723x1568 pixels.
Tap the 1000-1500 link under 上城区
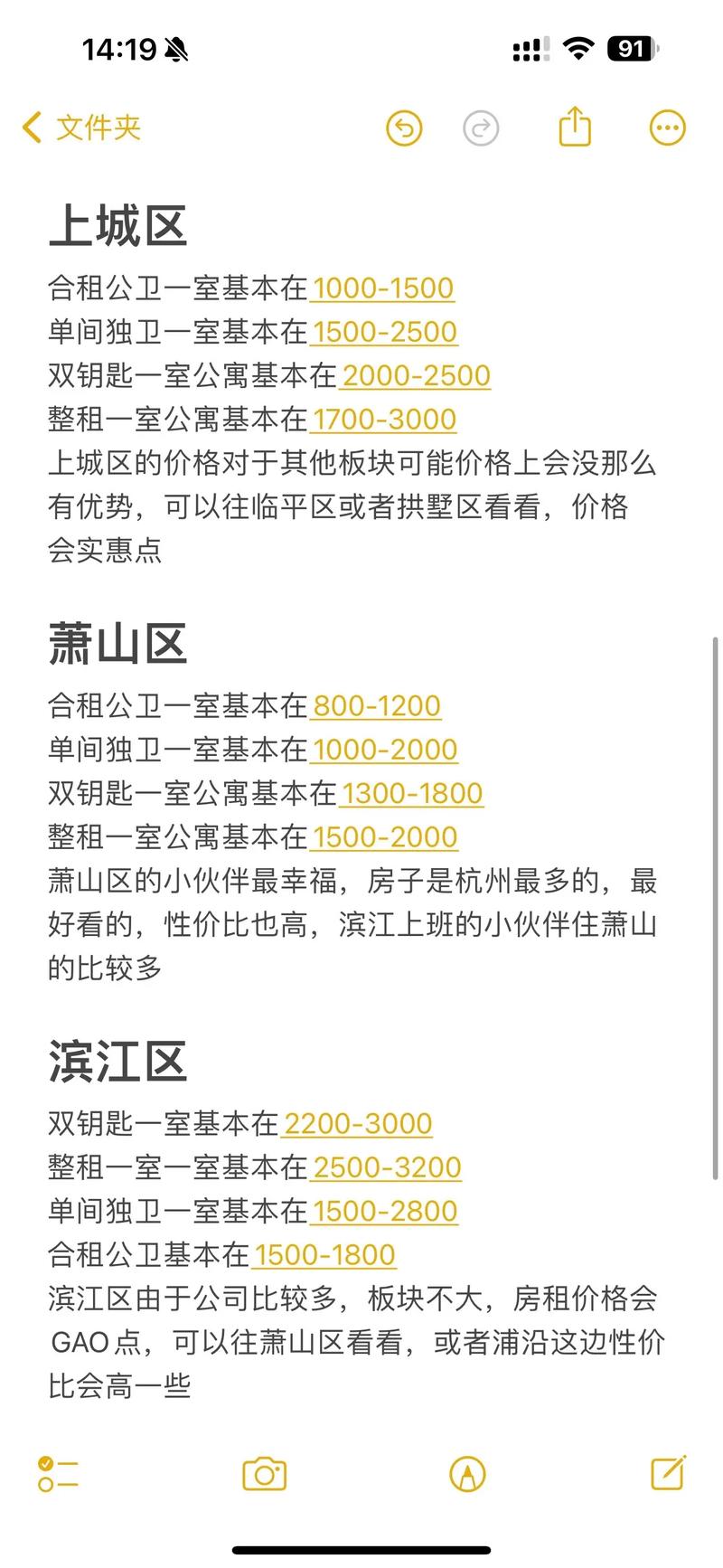383,288
